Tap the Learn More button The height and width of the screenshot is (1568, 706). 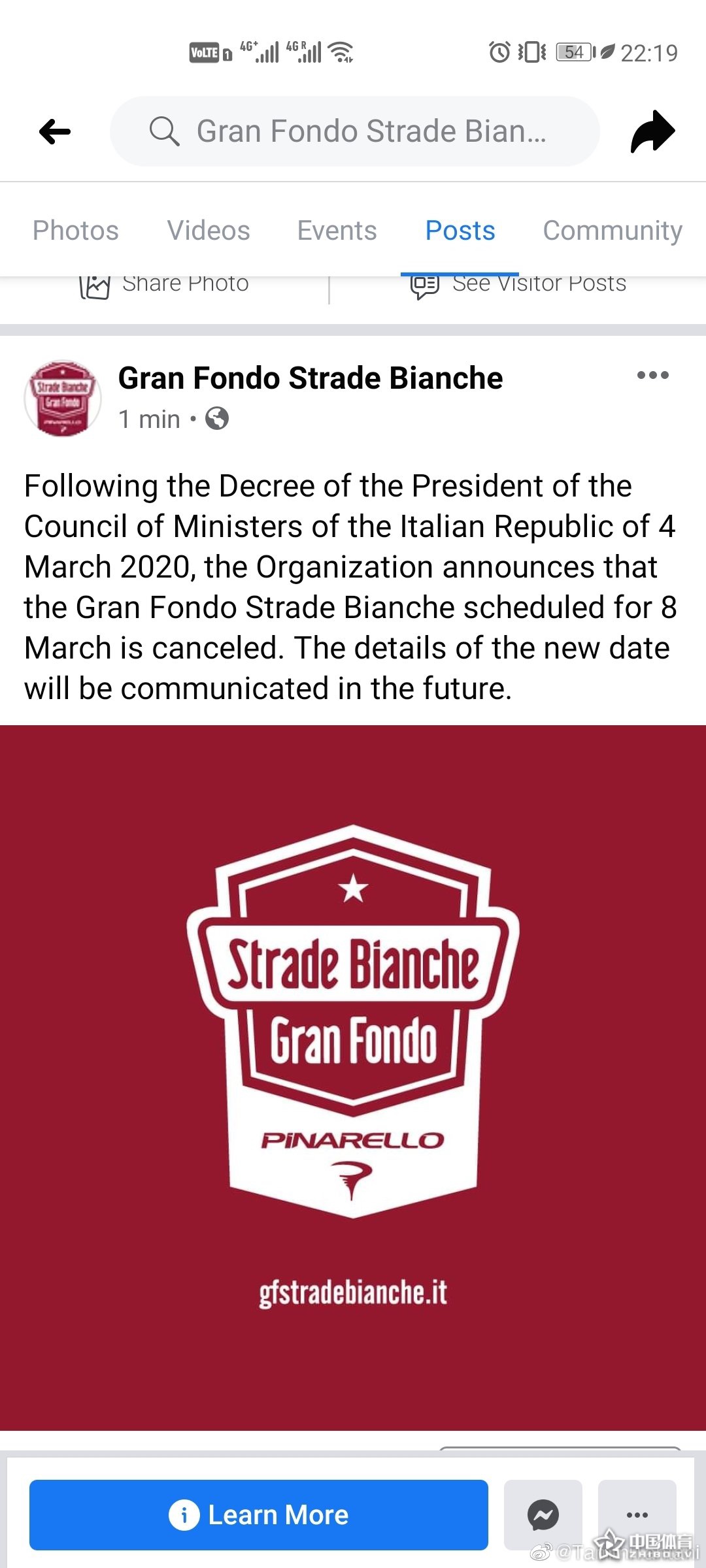pyautogui.click(x=259, y=1514)
